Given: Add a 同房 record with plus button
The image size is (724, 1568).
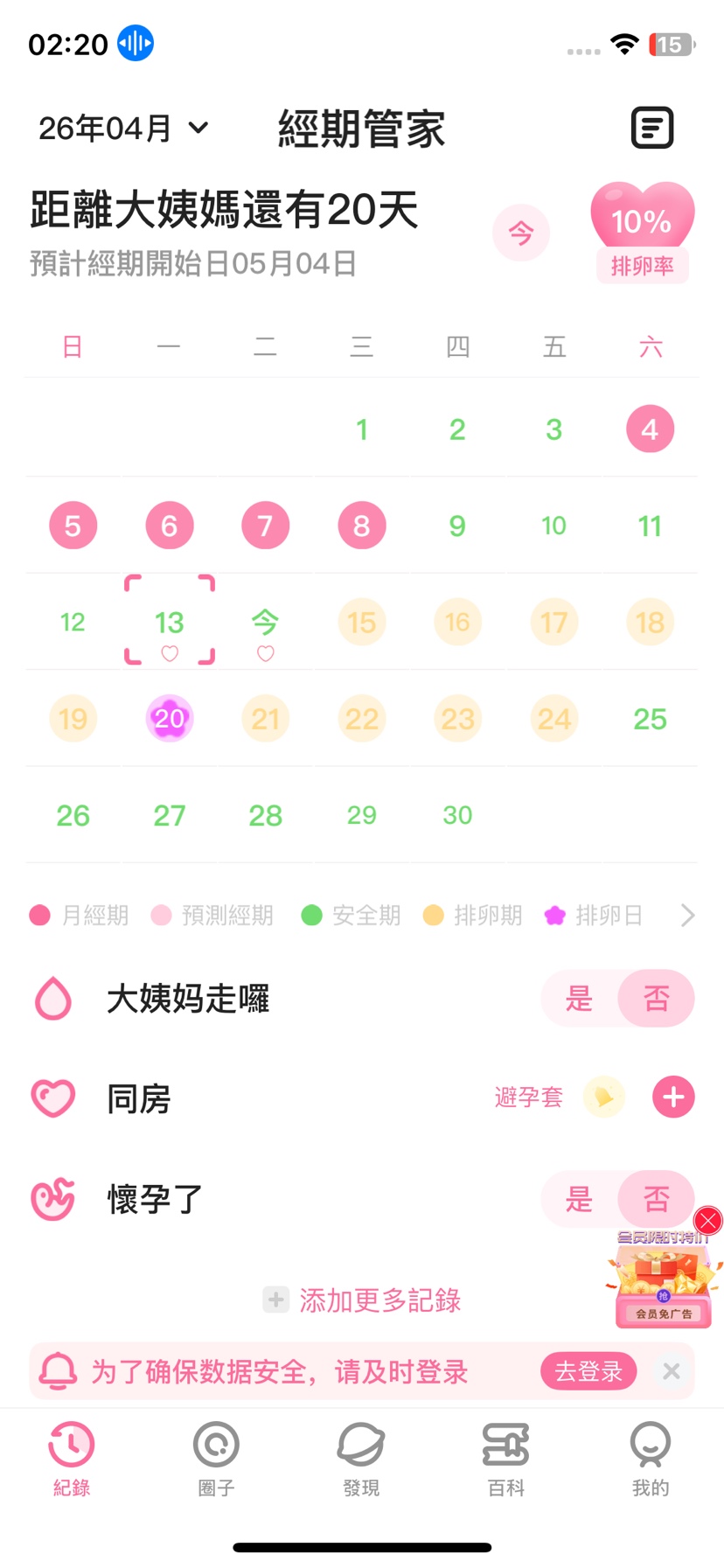Looking at the screenshot, I should (x=673, y=1098).
